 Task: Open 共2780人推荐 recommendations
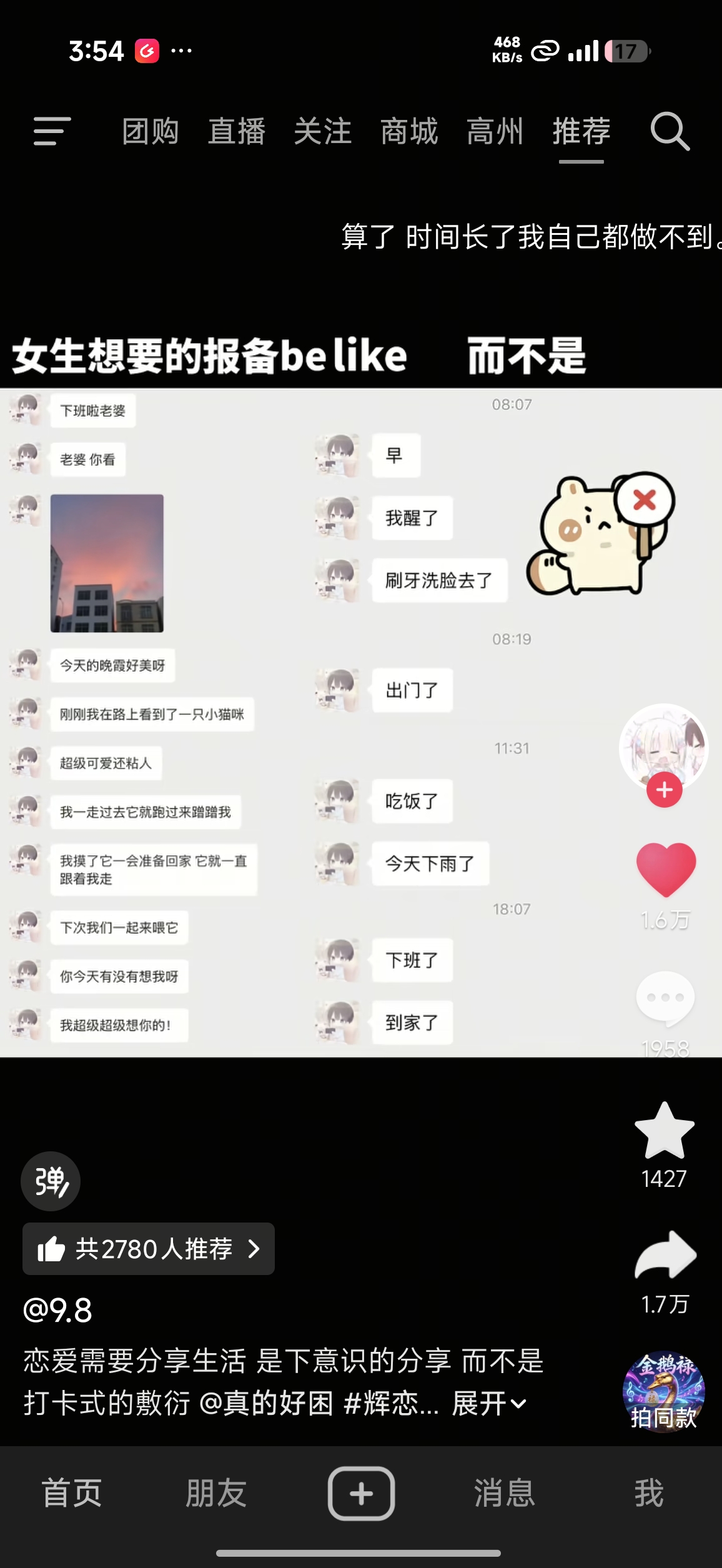pyautogui.click(x=149, y=1249)
